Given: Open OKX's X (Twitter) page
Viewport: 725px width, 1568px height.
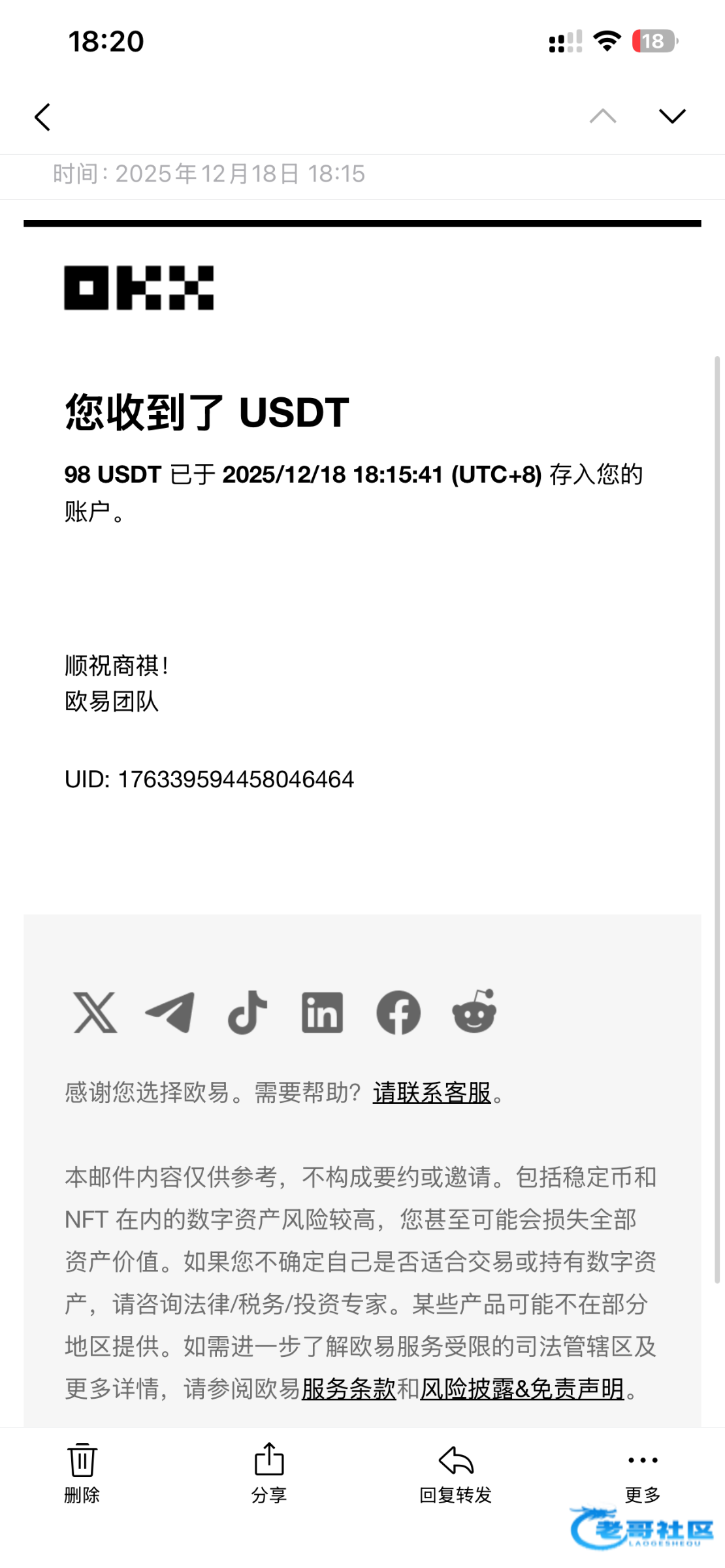Looking at the screenshot, I should click(95, 1012).
